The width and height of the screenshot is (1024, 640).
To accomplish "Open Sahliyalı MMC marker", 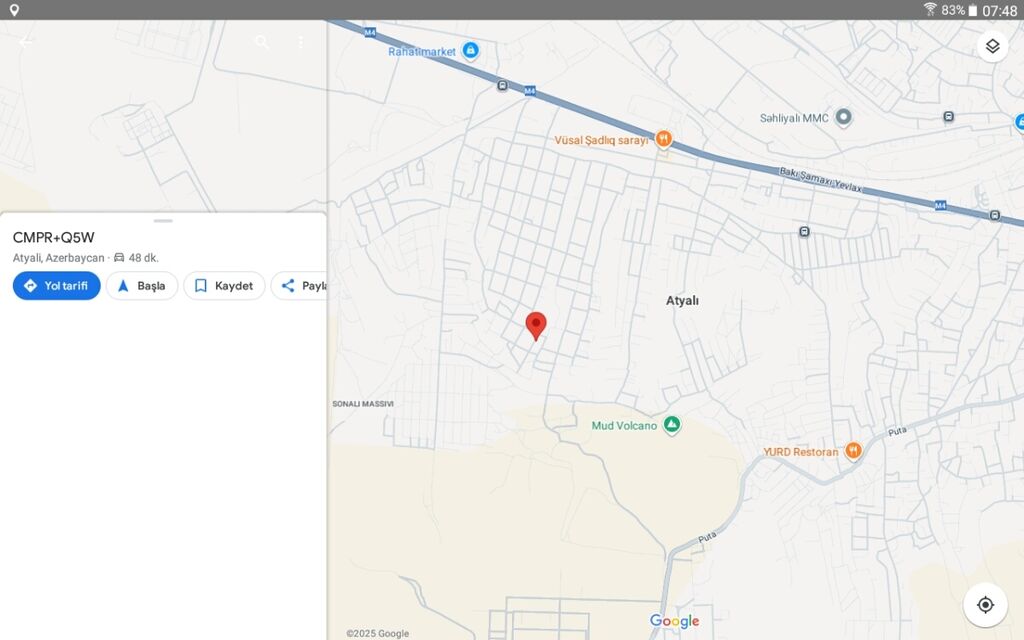I will tap(843, 118).
